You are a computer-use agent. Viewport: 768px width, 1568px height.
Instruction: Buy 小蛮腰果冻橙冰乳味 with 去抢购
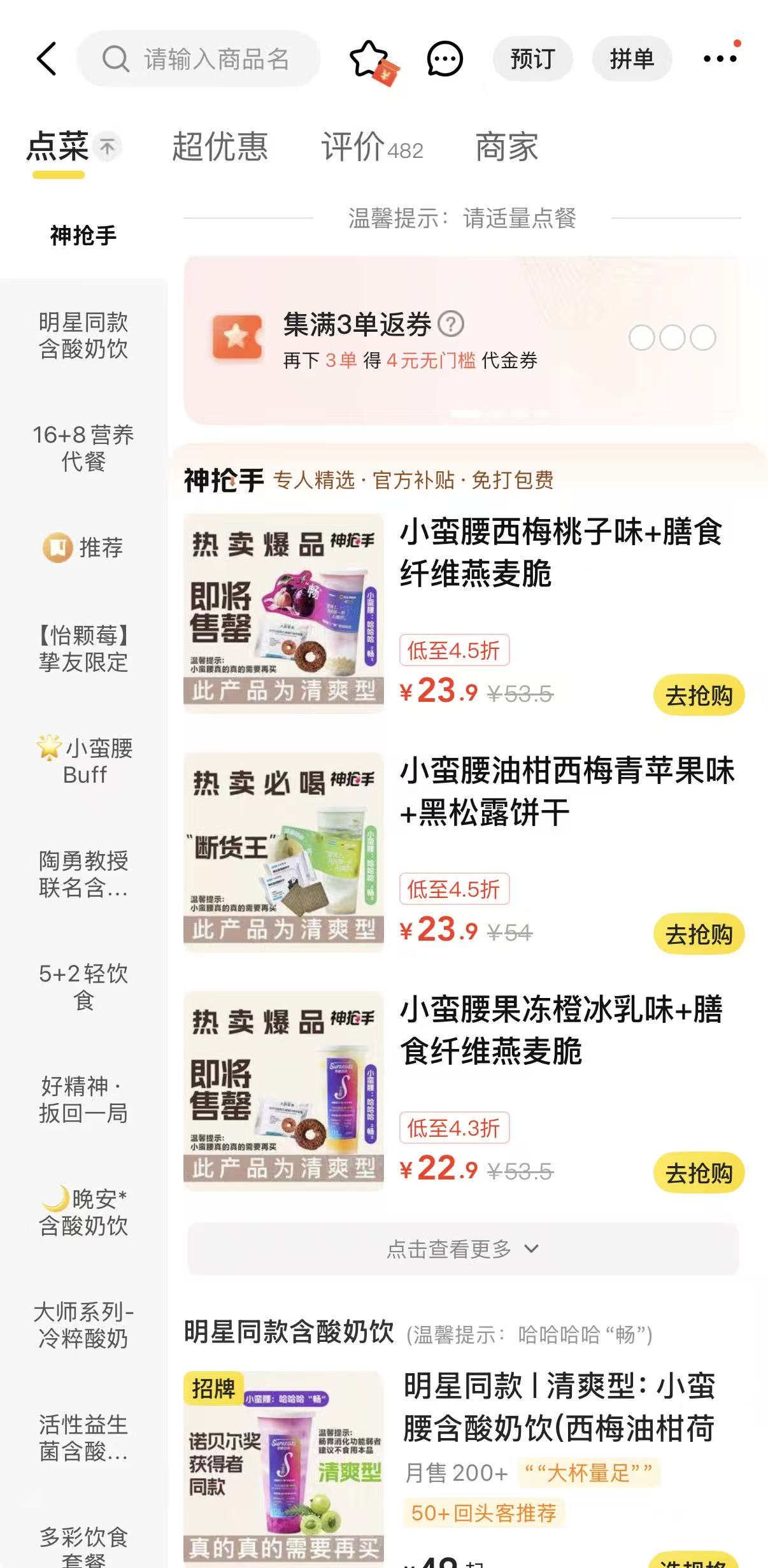[699, 1172]
